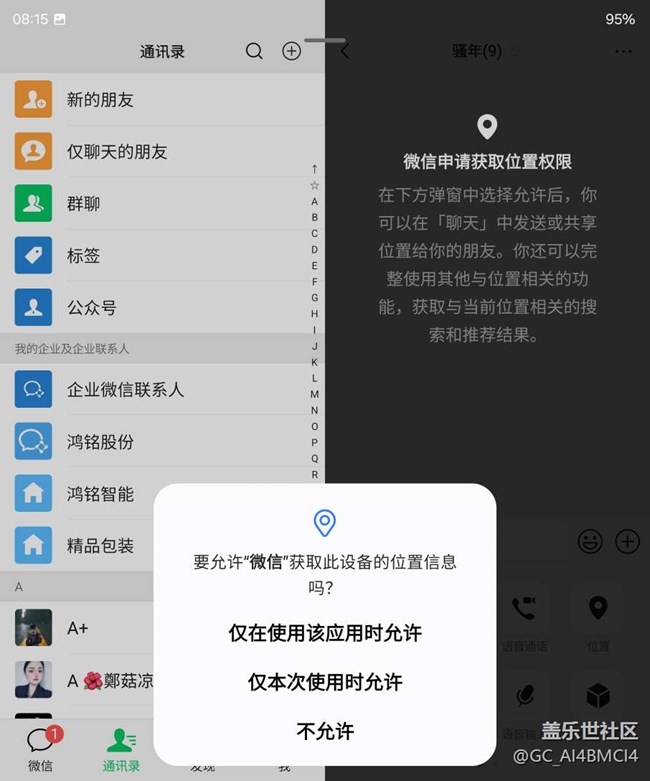Switch to the 微信 chats tab

tap(40, 750)
